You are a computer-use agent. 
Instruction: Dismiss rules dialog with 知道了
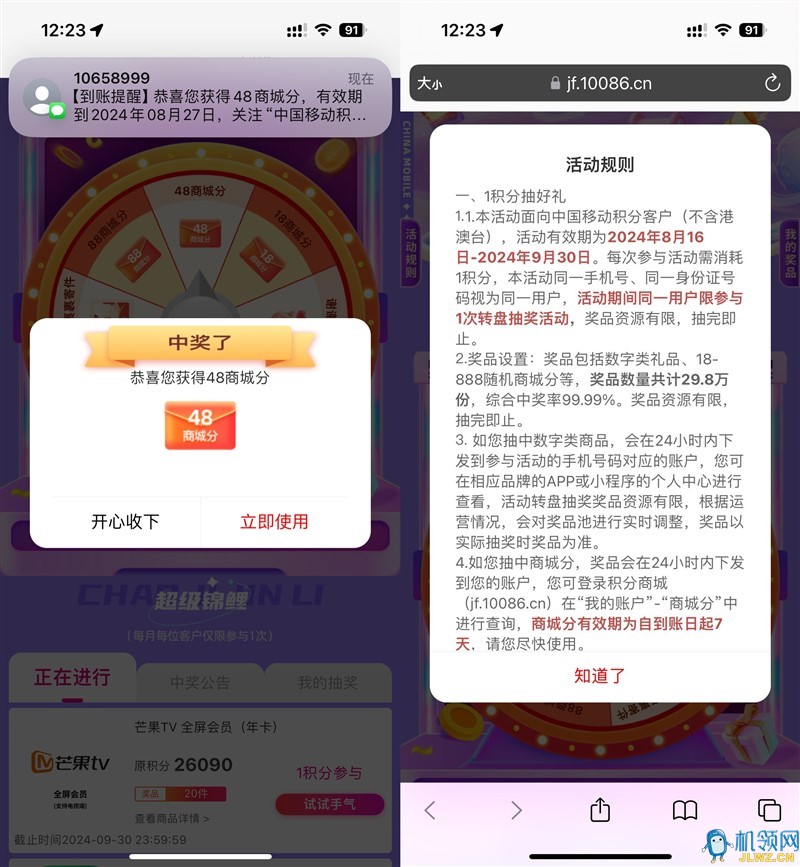pos(599,675)
